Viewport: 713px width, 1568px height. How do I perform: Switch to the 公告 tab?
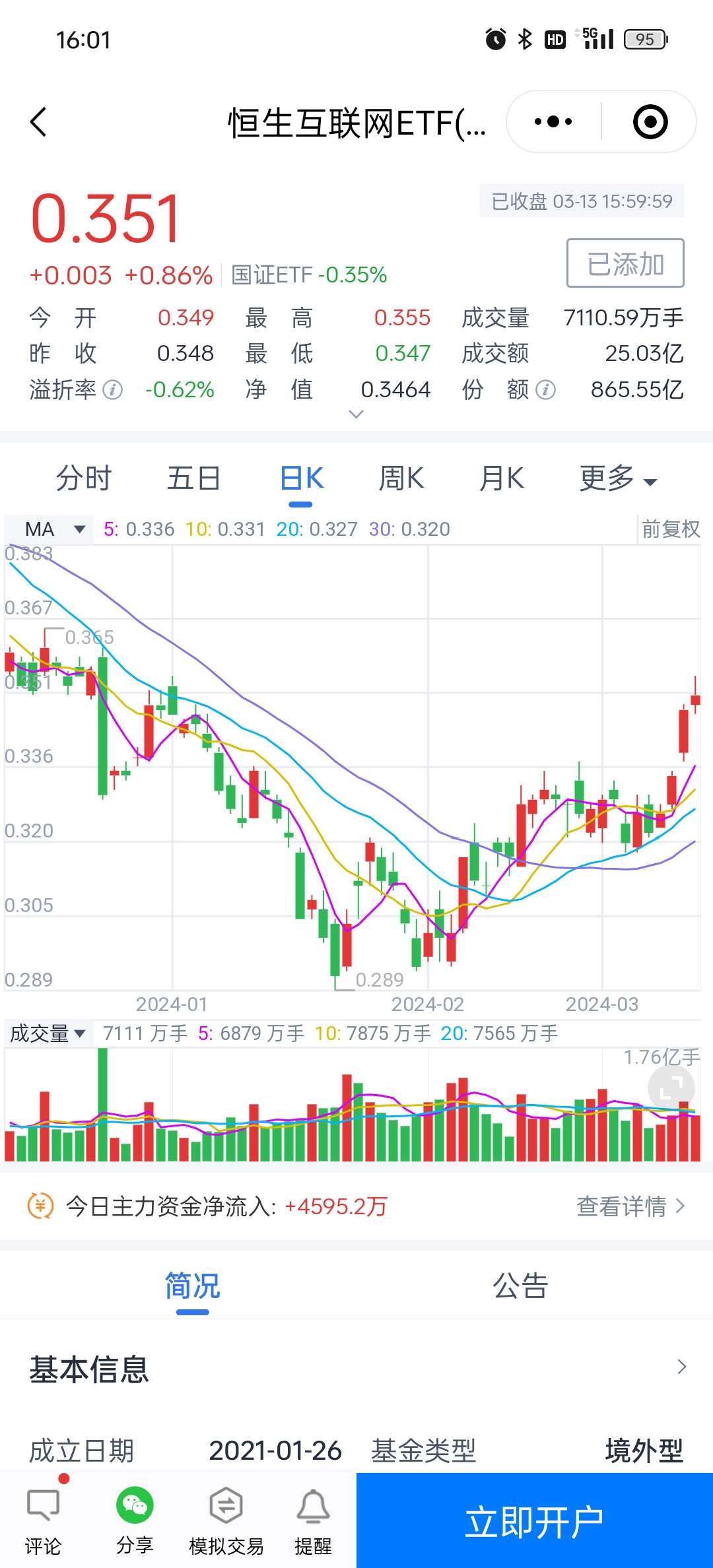click(520, 1286)
